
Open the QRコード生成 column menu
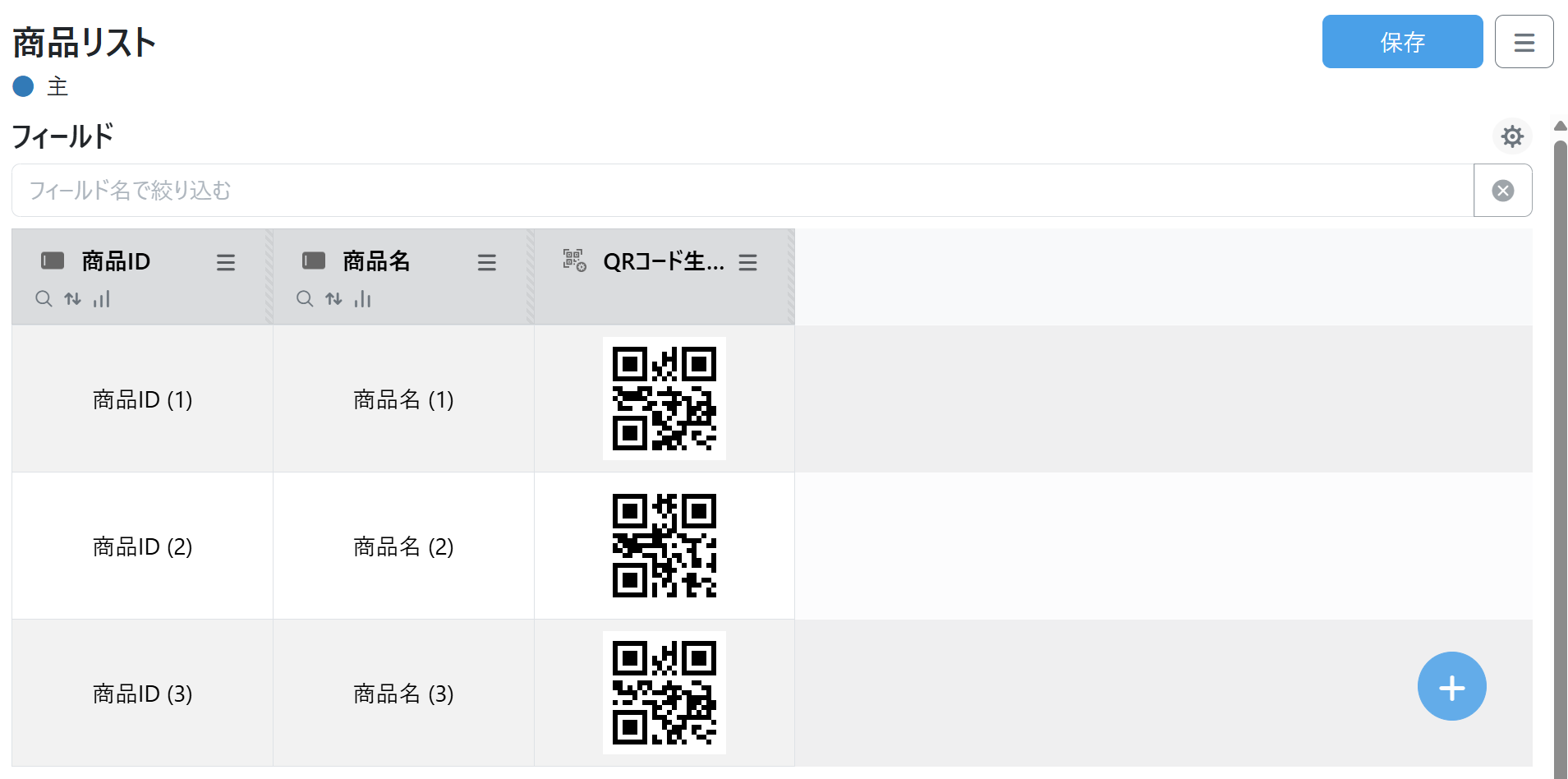coord(747,262)
